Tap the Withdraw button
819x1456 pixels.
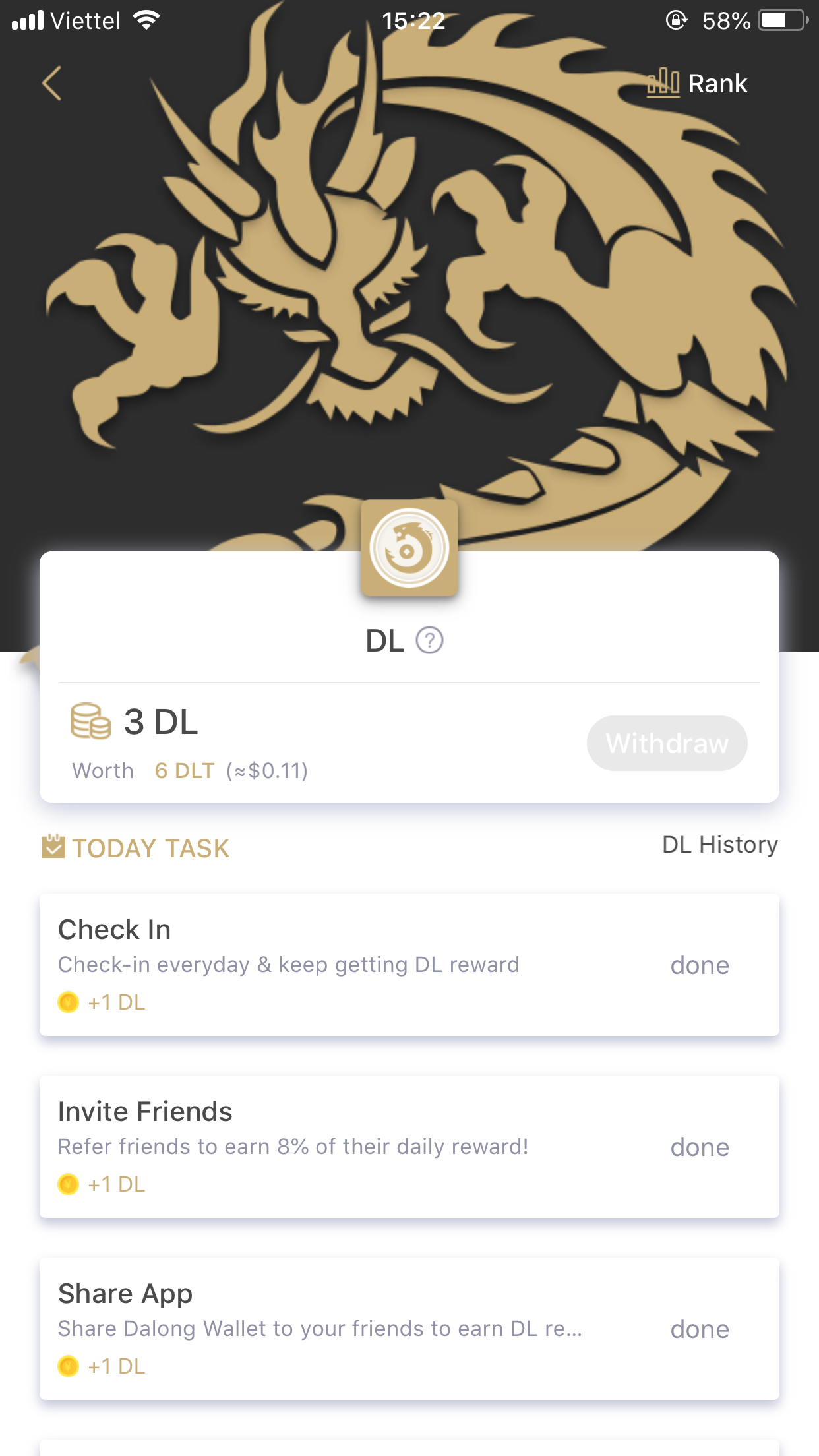667,743
